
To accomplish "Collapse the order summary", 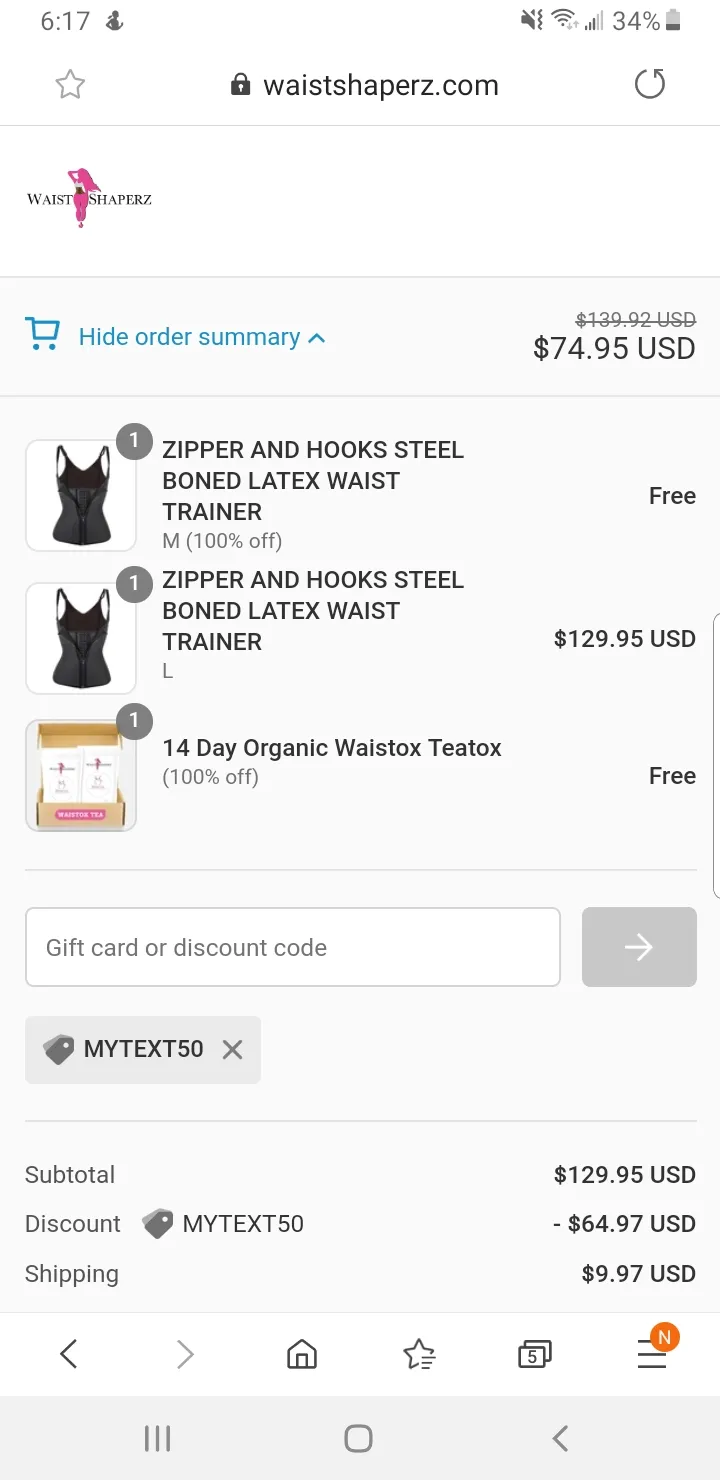I will point(190,337).
